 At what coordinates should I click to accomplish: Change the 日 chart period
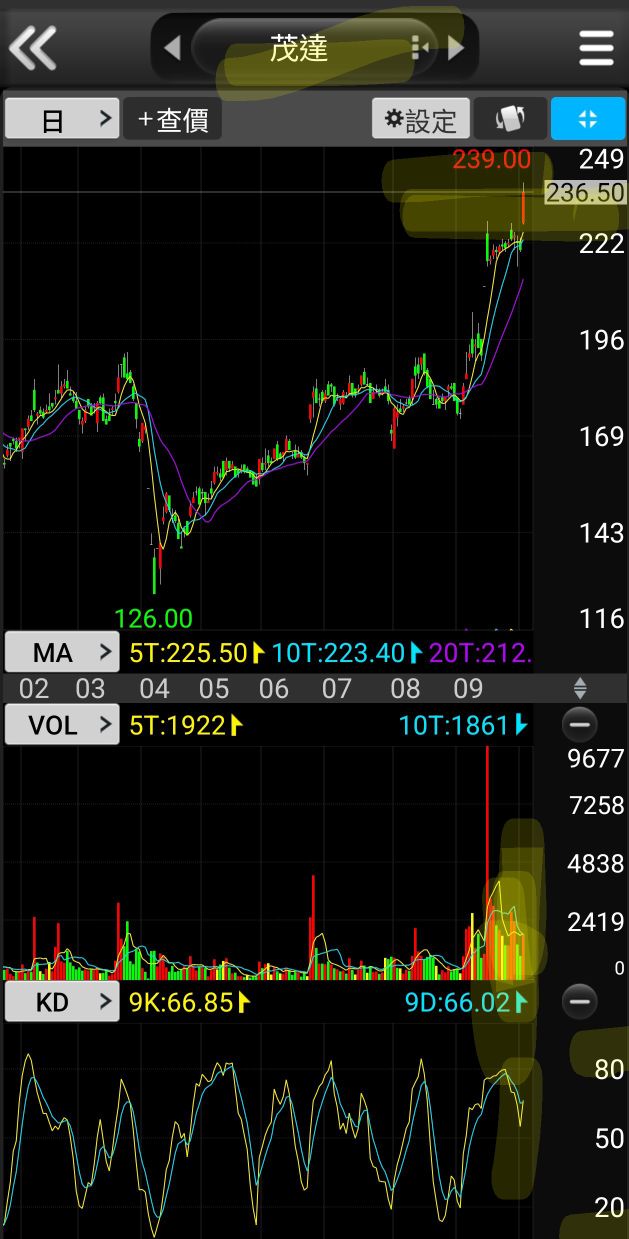62,120
